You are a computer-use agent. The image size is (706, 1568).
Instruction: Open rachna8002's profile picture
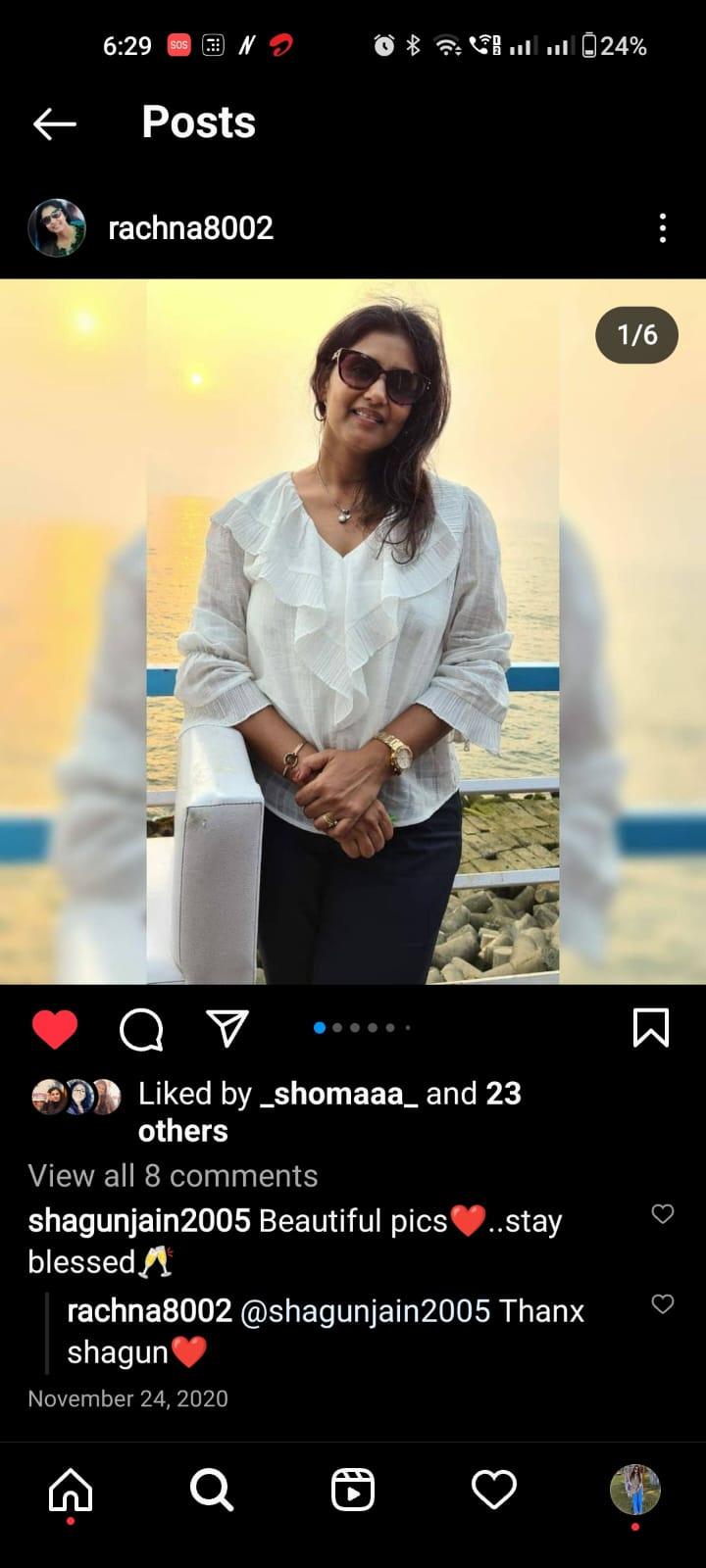(57, 228)
